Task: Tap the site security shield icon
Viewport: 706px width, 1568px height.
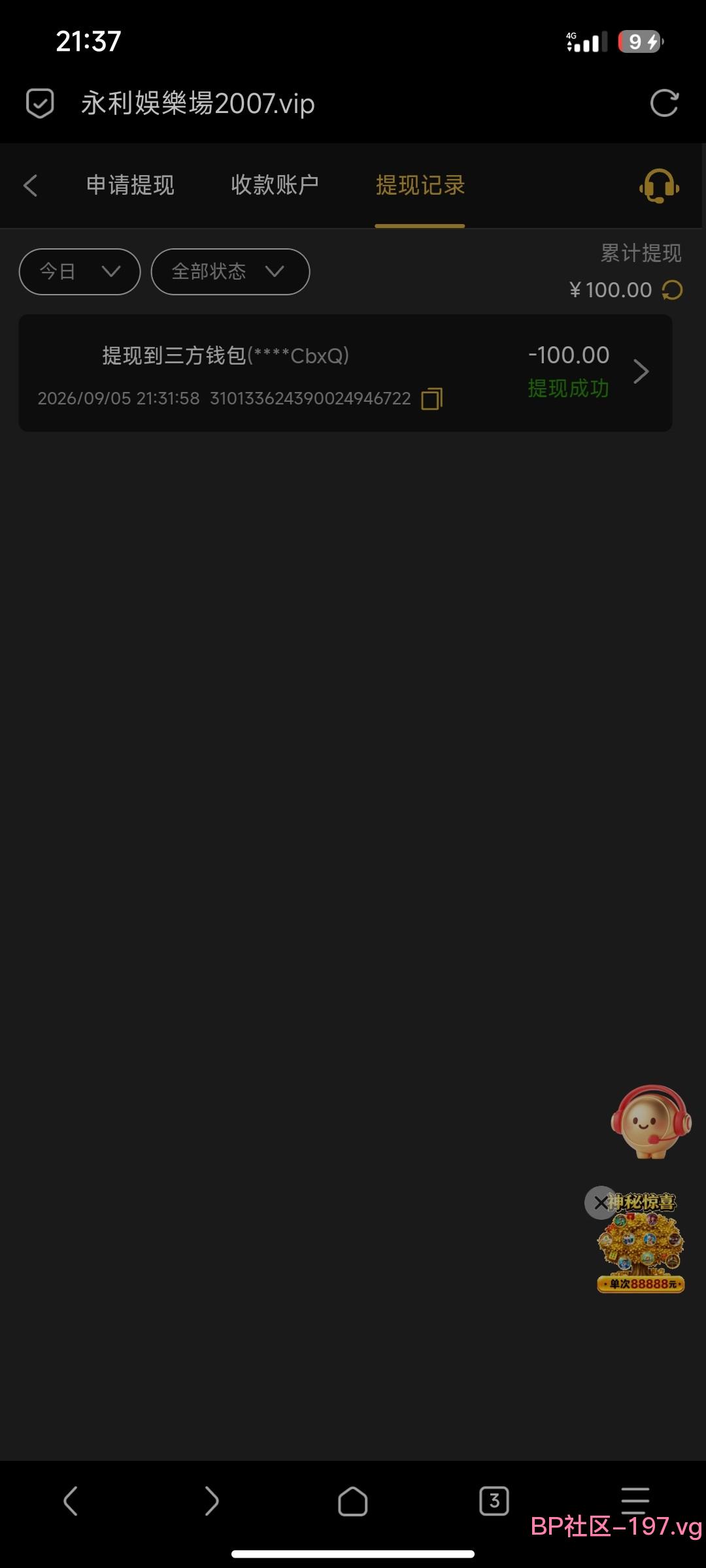Action: [40, 103]
